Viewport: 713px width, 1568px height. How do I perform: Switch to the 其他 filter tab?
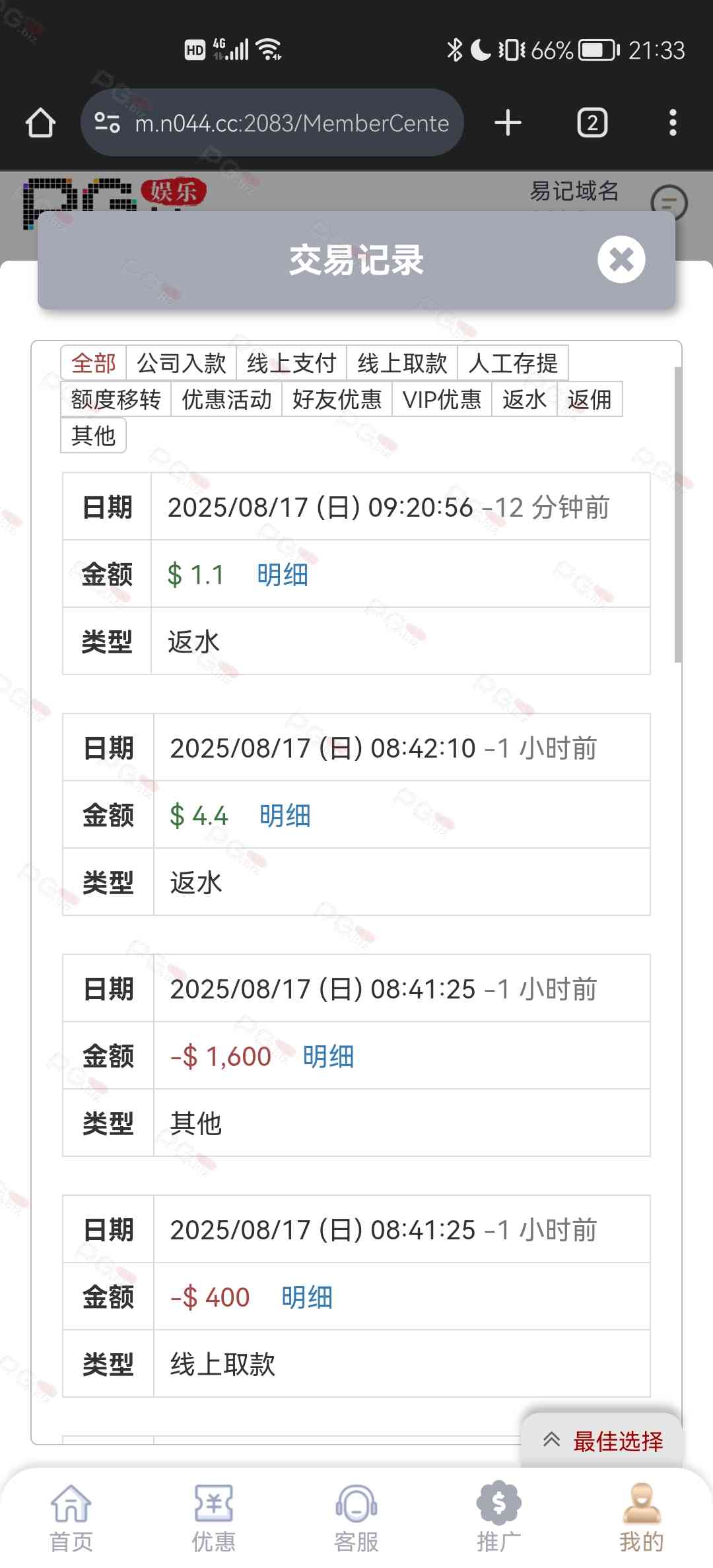93,436
